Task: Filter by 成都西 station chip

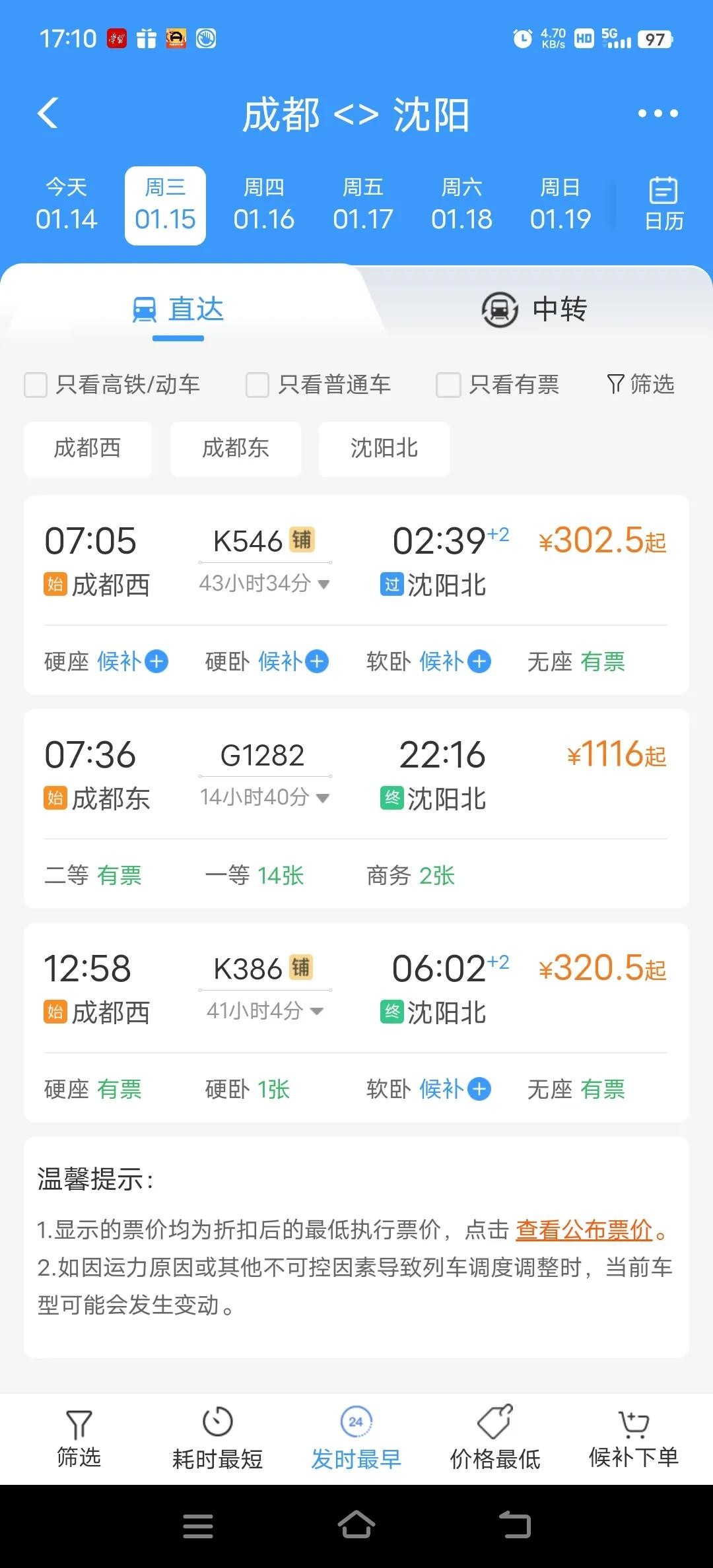Action: [x=87, y=449]
